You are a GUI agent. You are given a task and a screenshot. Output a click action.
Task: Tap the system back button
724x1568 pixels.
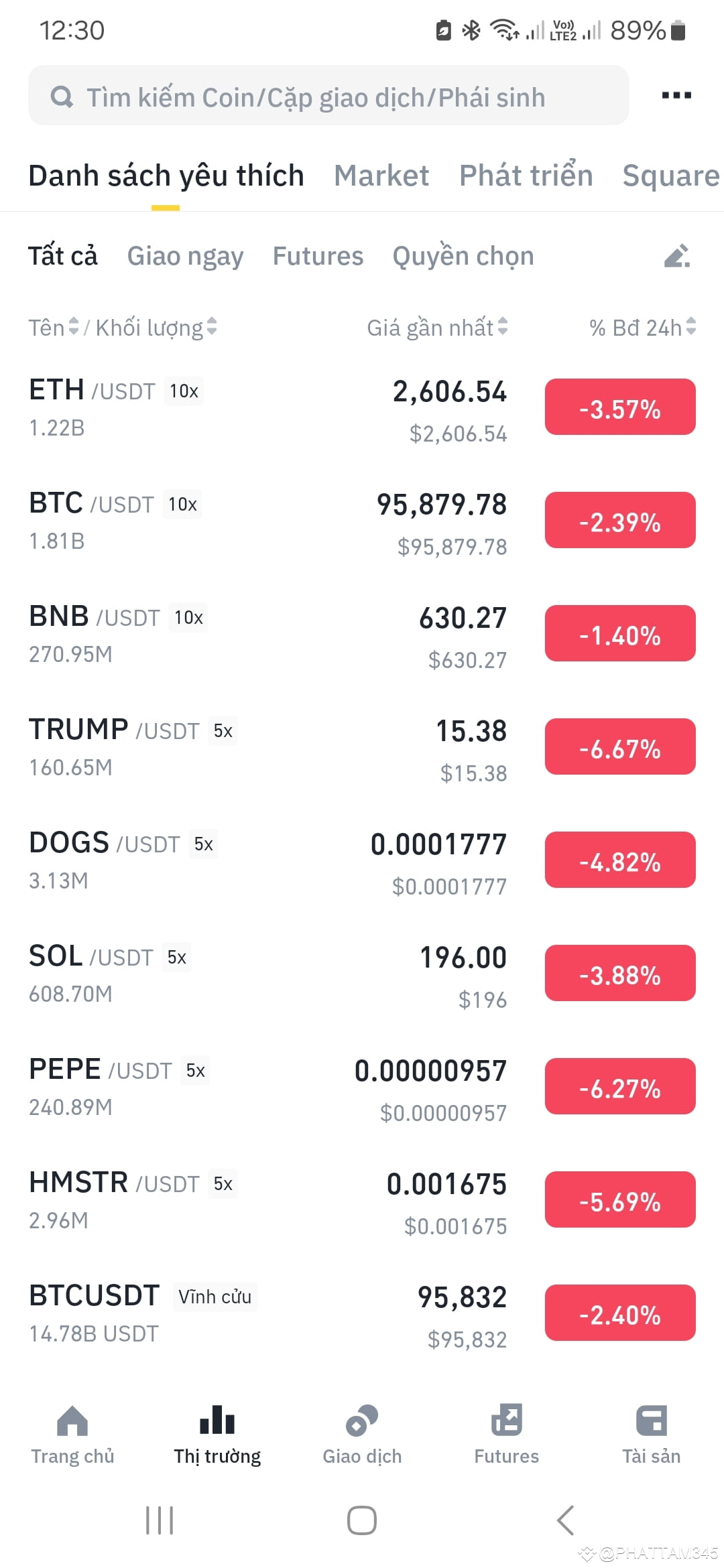[x=565, y=1520]
